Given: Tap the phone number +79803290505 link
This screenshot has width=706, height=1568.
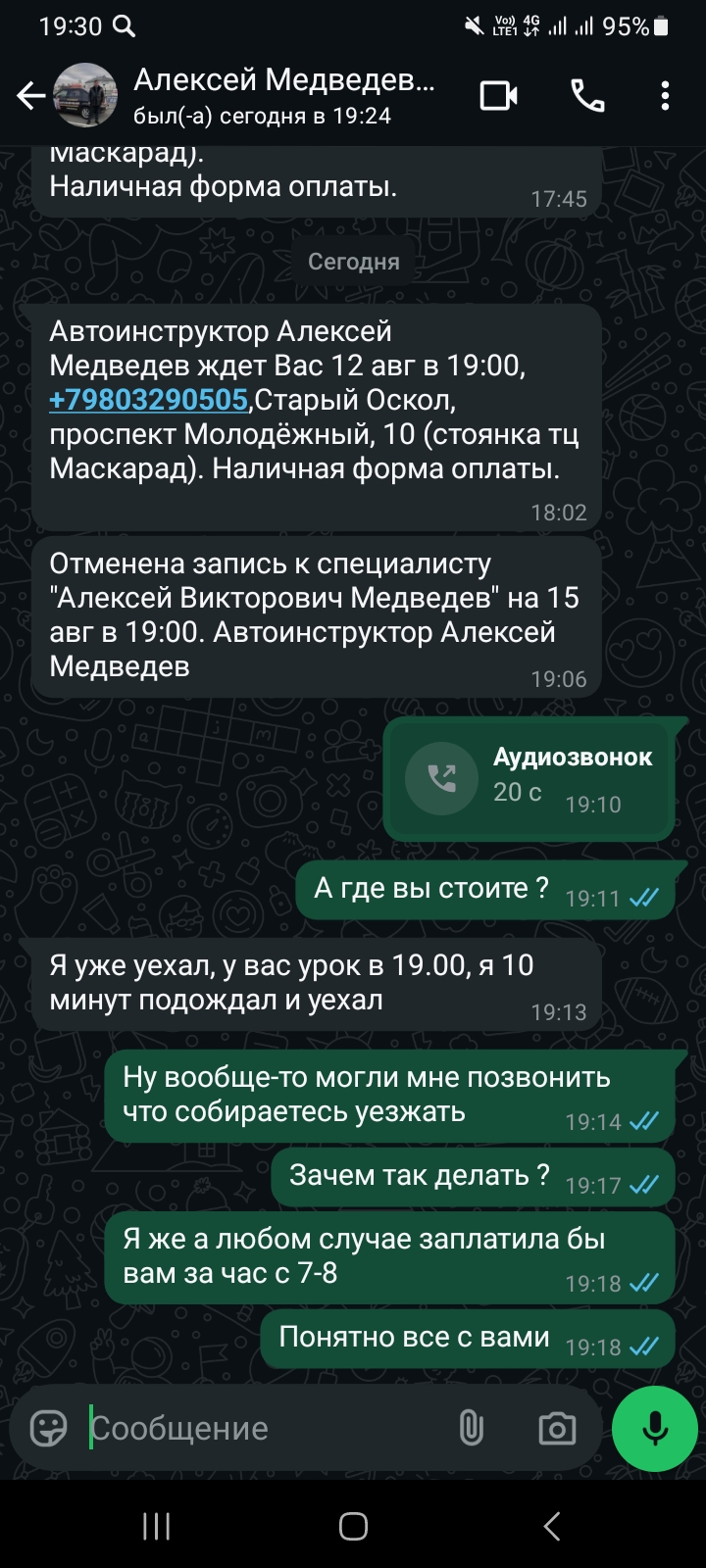Looking at the screenshot, I should tap(148, 400).
